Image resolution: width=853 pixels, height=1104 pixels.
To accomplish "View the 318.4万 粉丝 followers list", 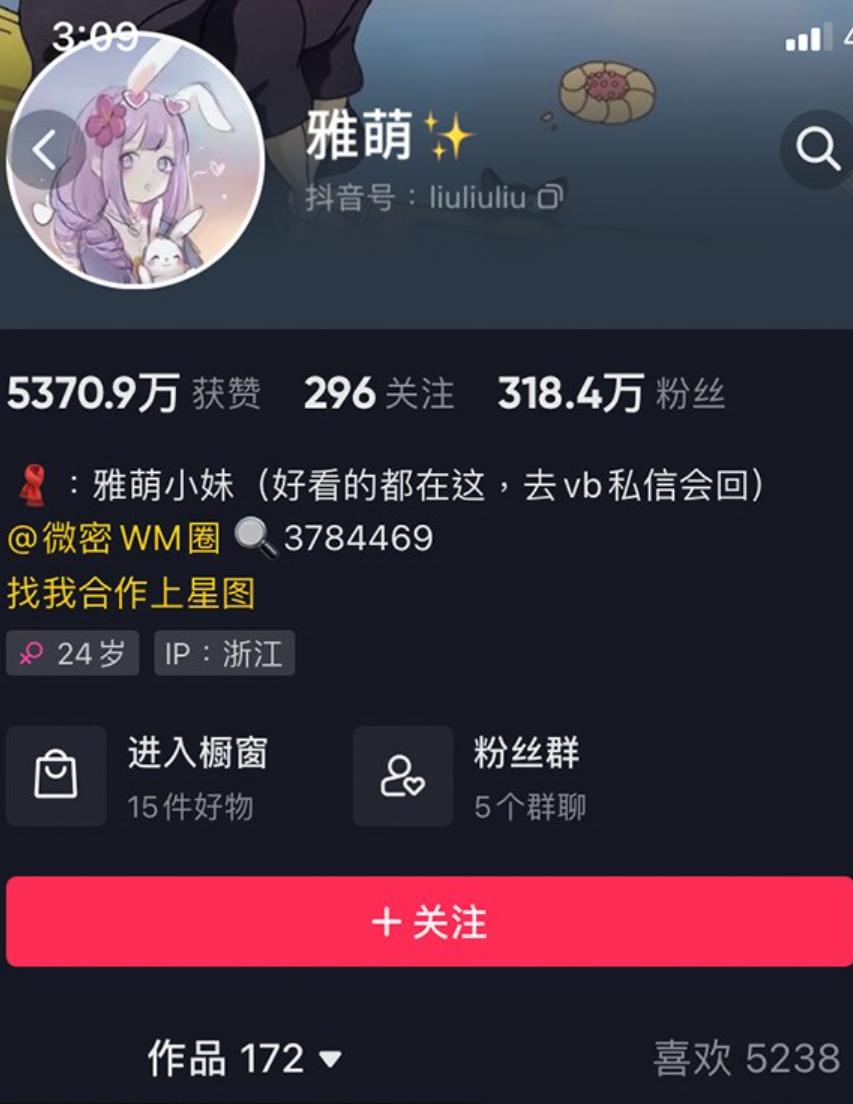I will tap(611, 394).
